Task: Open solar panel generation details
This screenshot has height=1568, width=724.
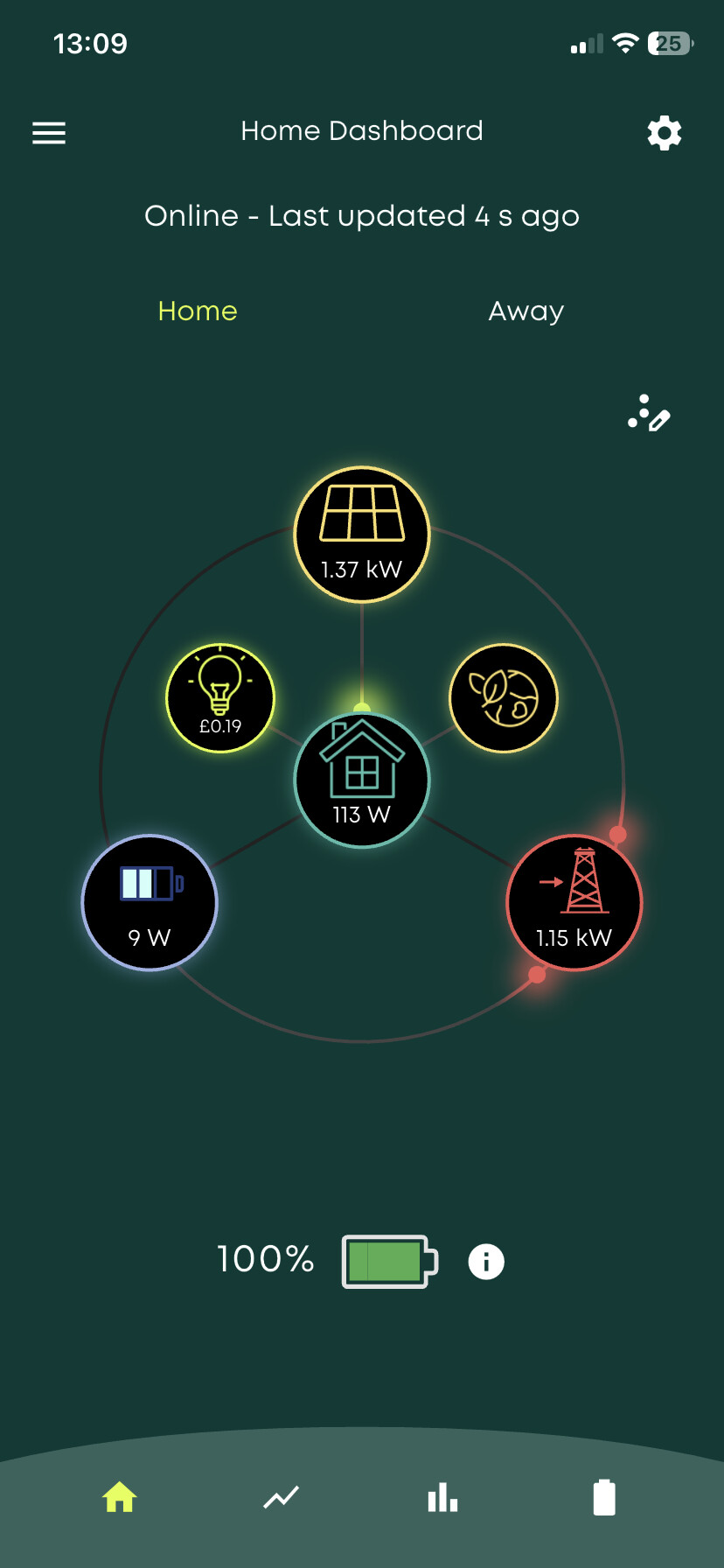Action: pos(362,535)
